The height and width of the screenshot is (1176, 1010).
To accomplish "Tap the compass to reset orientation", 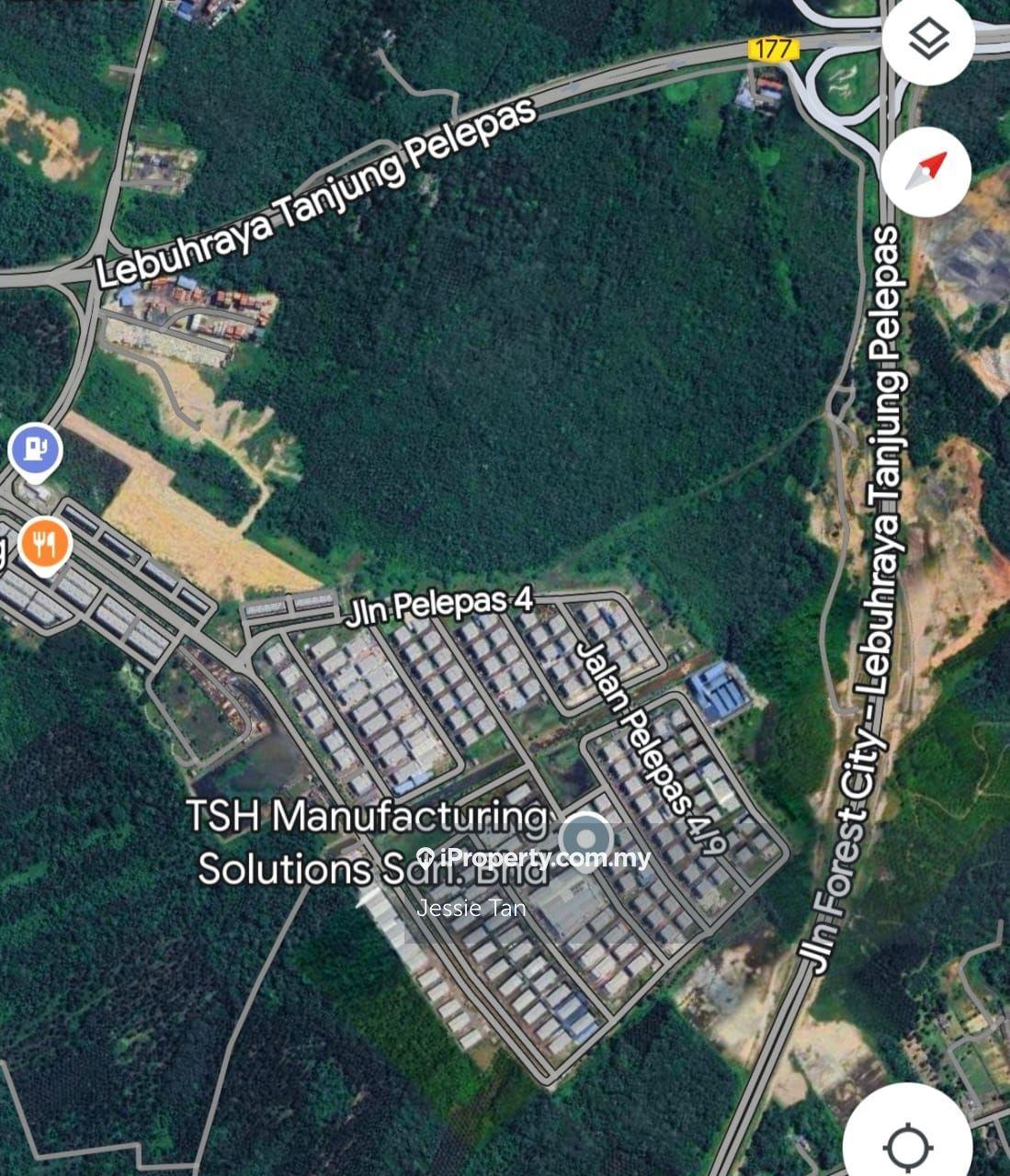I will click(x=925, y=172).
